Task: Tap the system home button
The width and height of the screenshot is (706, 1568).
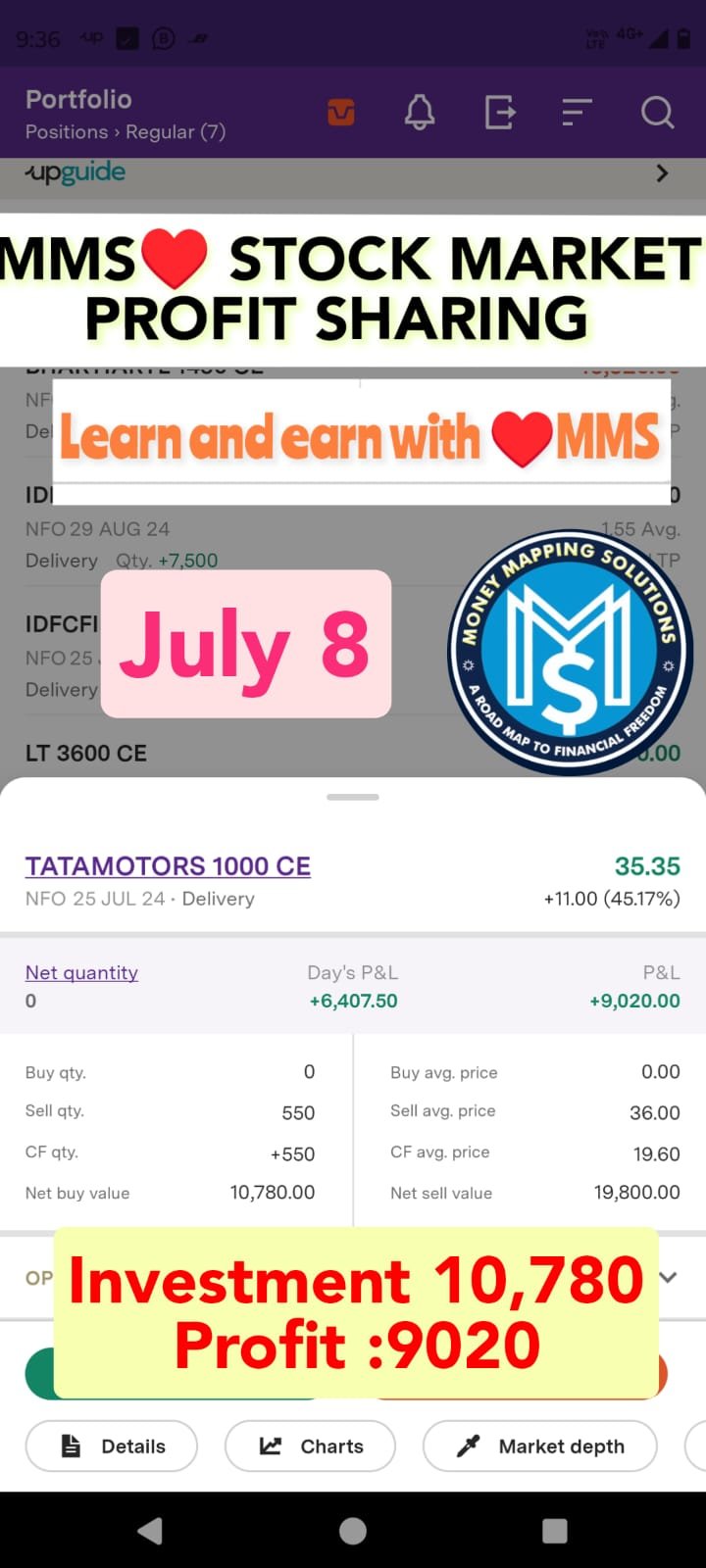Action: point(353,1531)
